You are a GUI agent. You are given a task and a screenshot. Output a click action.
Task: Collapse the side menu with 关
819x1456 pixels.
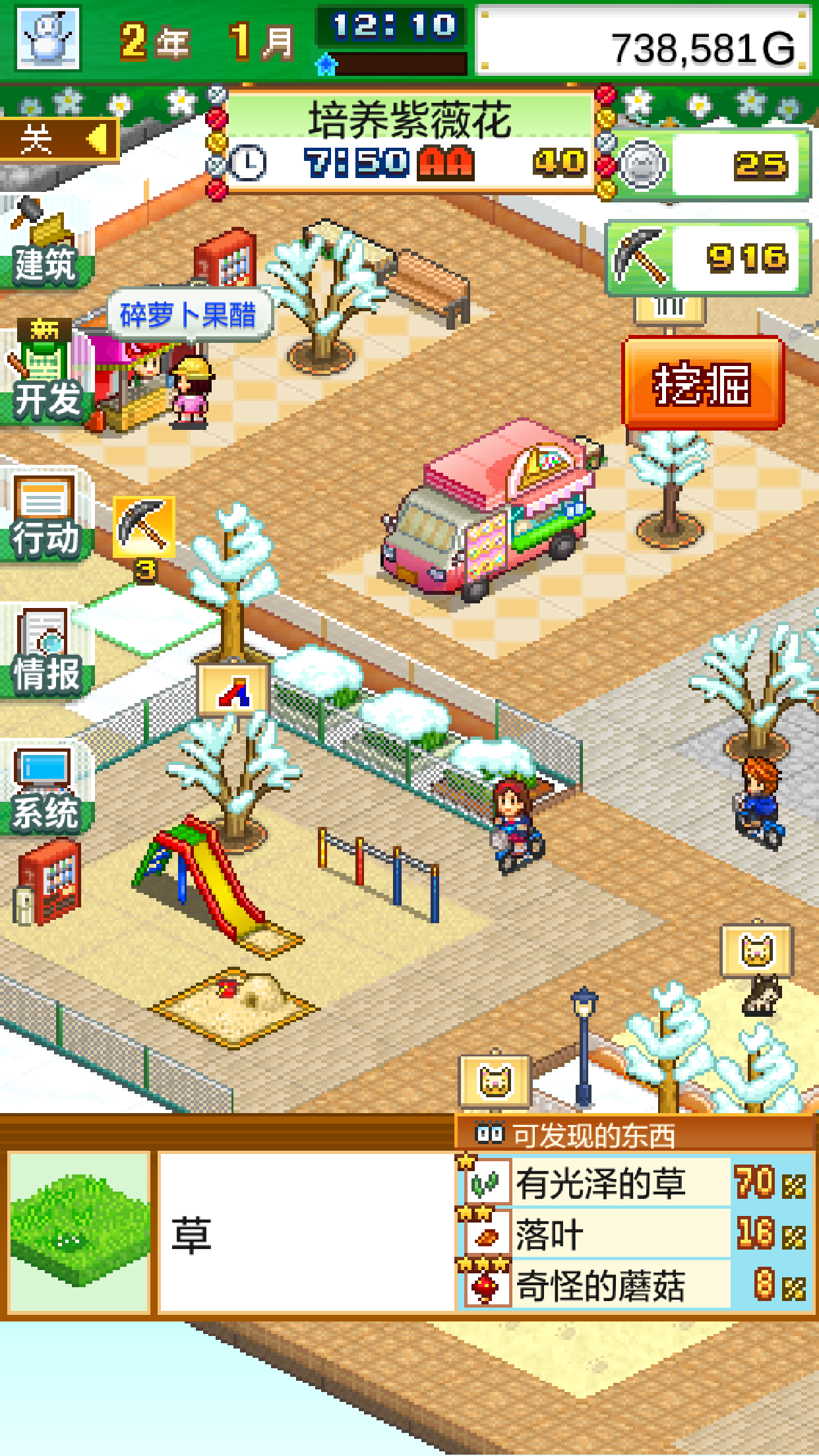59,139
